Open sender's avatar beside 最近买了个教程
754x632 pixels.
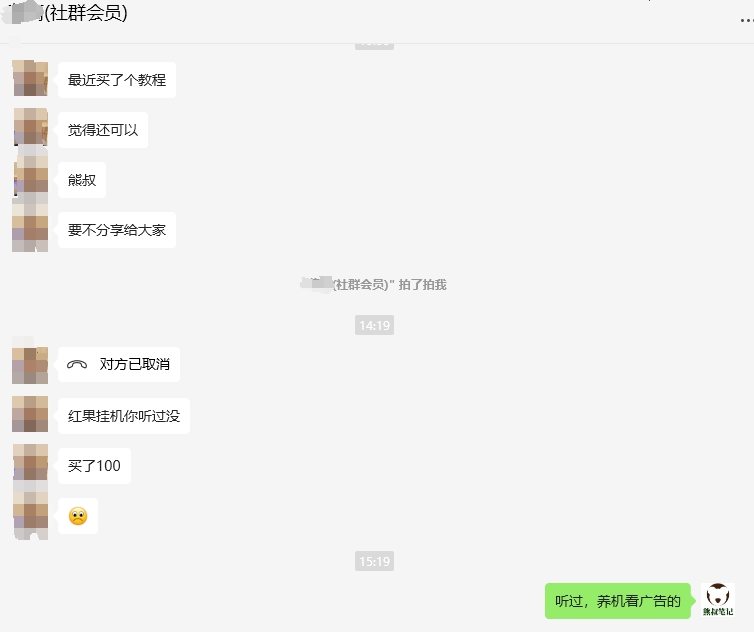click(x=30, y=79)
